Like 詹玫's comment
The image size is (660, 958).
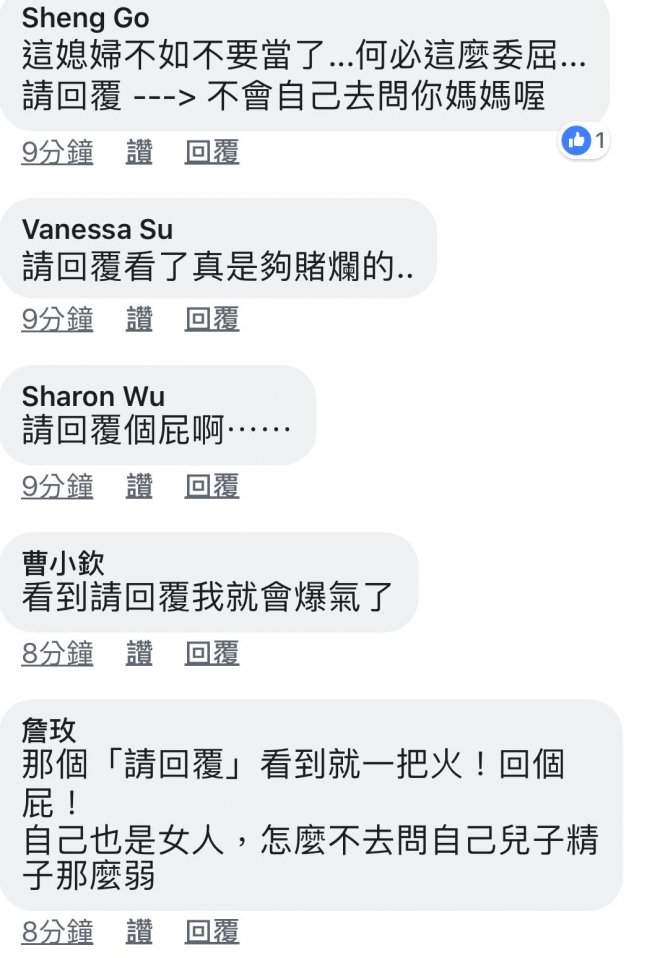139,933
